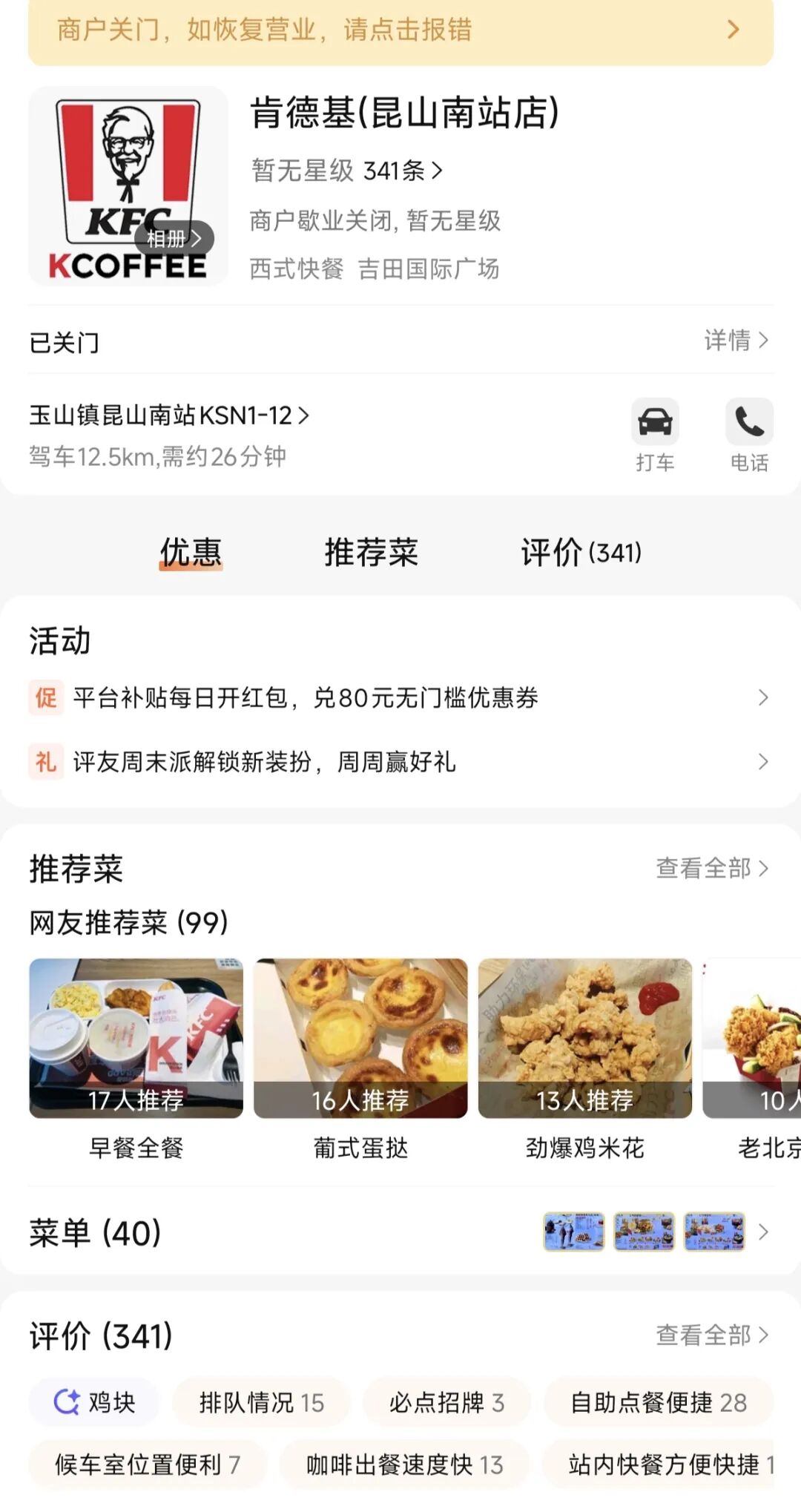Open the 80元 coupon red packet promotion

pyautogui.click(x=400, y=697)
